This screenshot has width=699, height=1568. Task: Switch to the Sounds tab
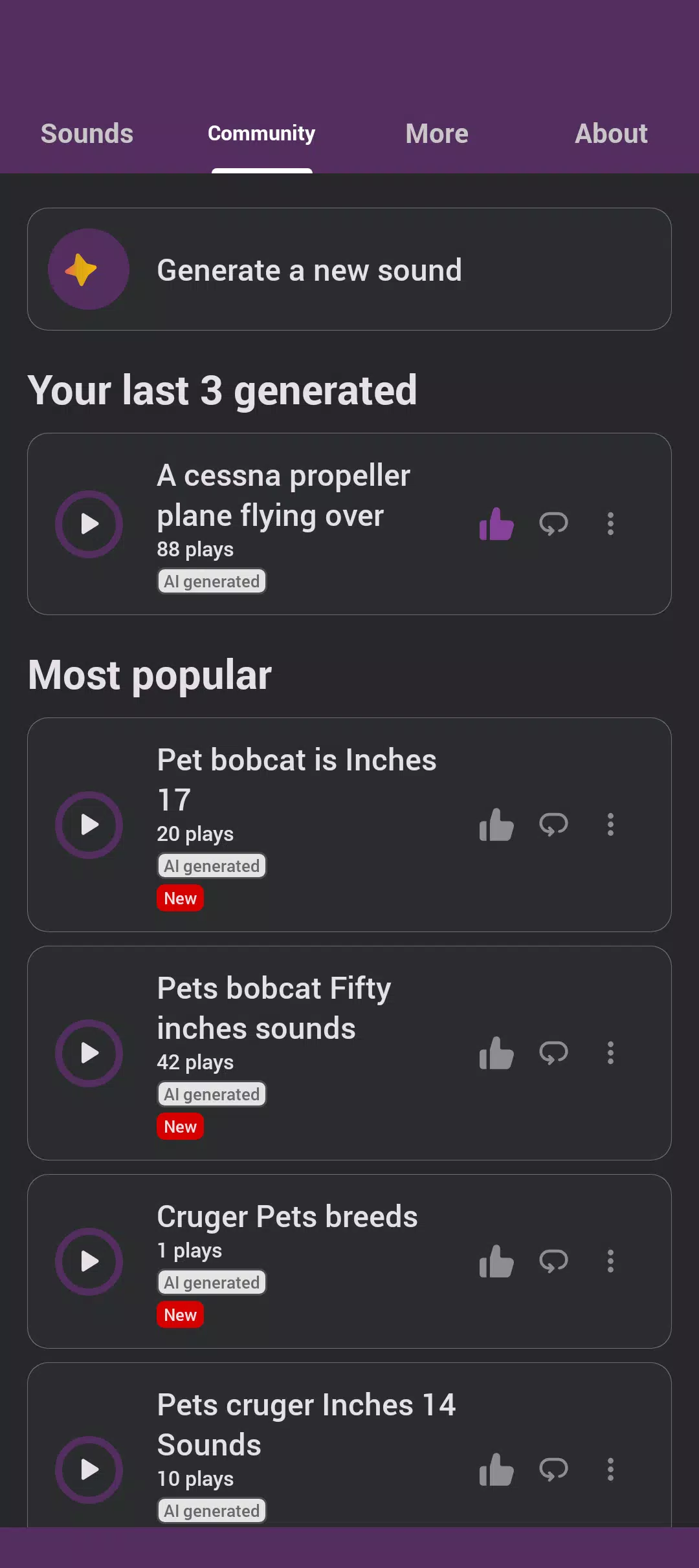(x=87, y=134)
